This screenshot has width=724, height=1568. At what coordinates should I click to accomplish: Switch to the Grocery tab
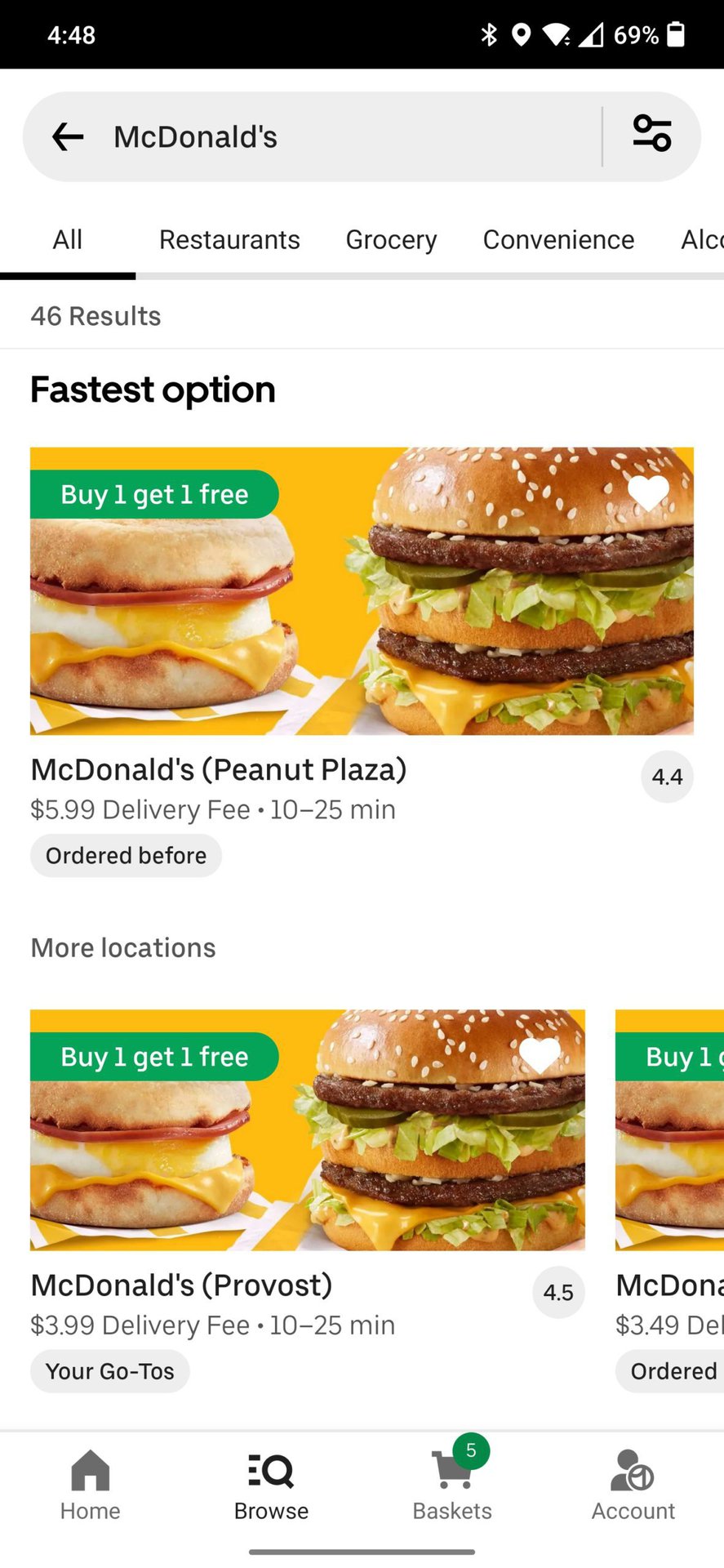pos(391,240)
